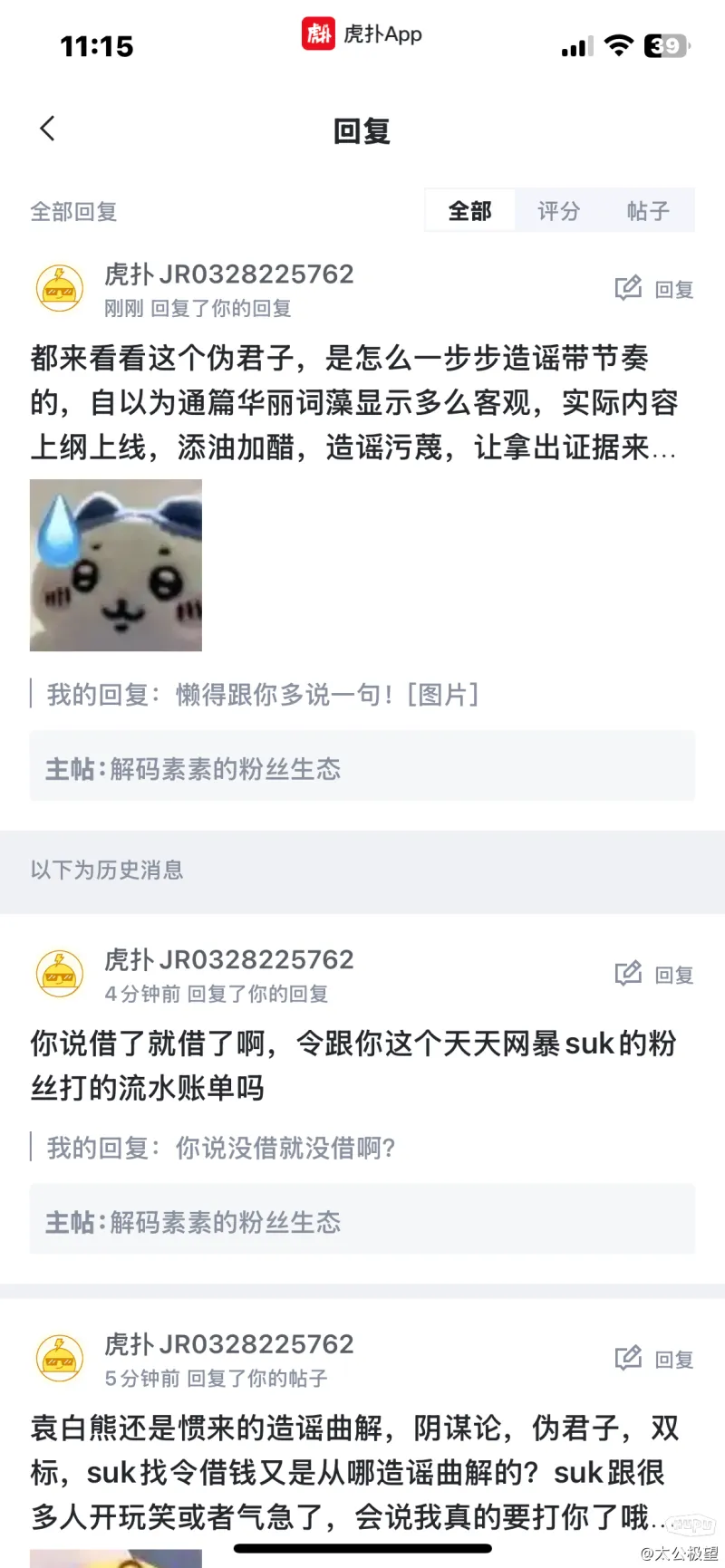Open main post under the 4分钟前 reply
This screenshot has width=725, height=1568.
pyautogui.click(x=362, y=1222)
